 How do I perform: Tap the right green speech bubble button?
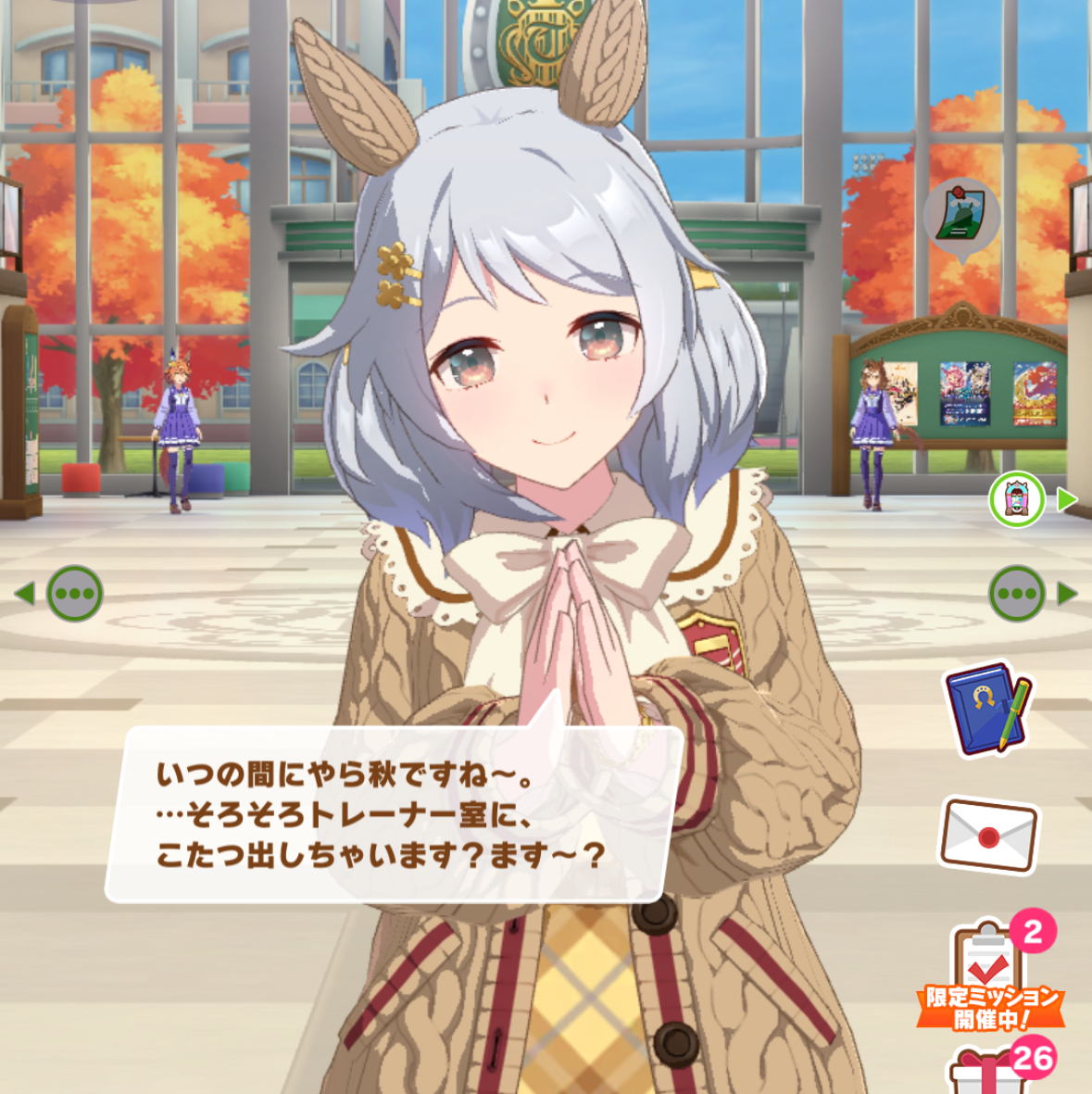pos(1017,593)
